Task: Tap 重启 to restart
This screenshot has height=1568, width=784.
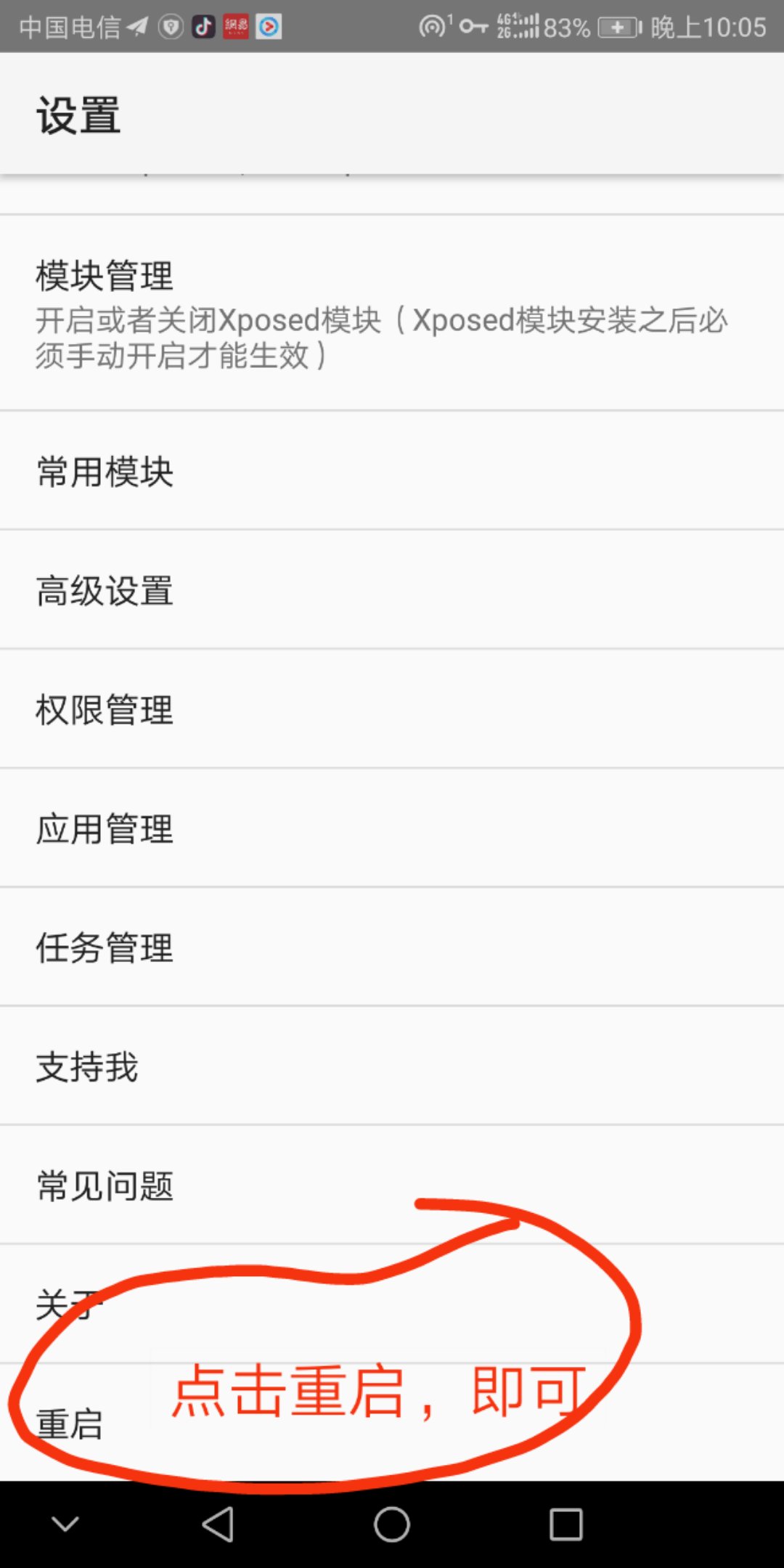Action: click(392, 1422)
